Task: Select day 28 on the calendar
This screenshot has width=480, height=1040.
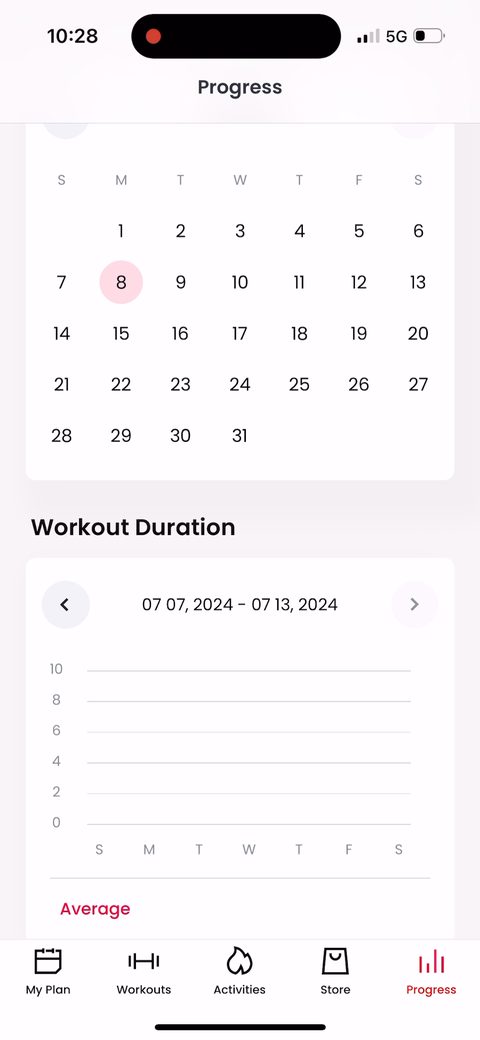Action: pyautogui.click(x=62, y=436)
